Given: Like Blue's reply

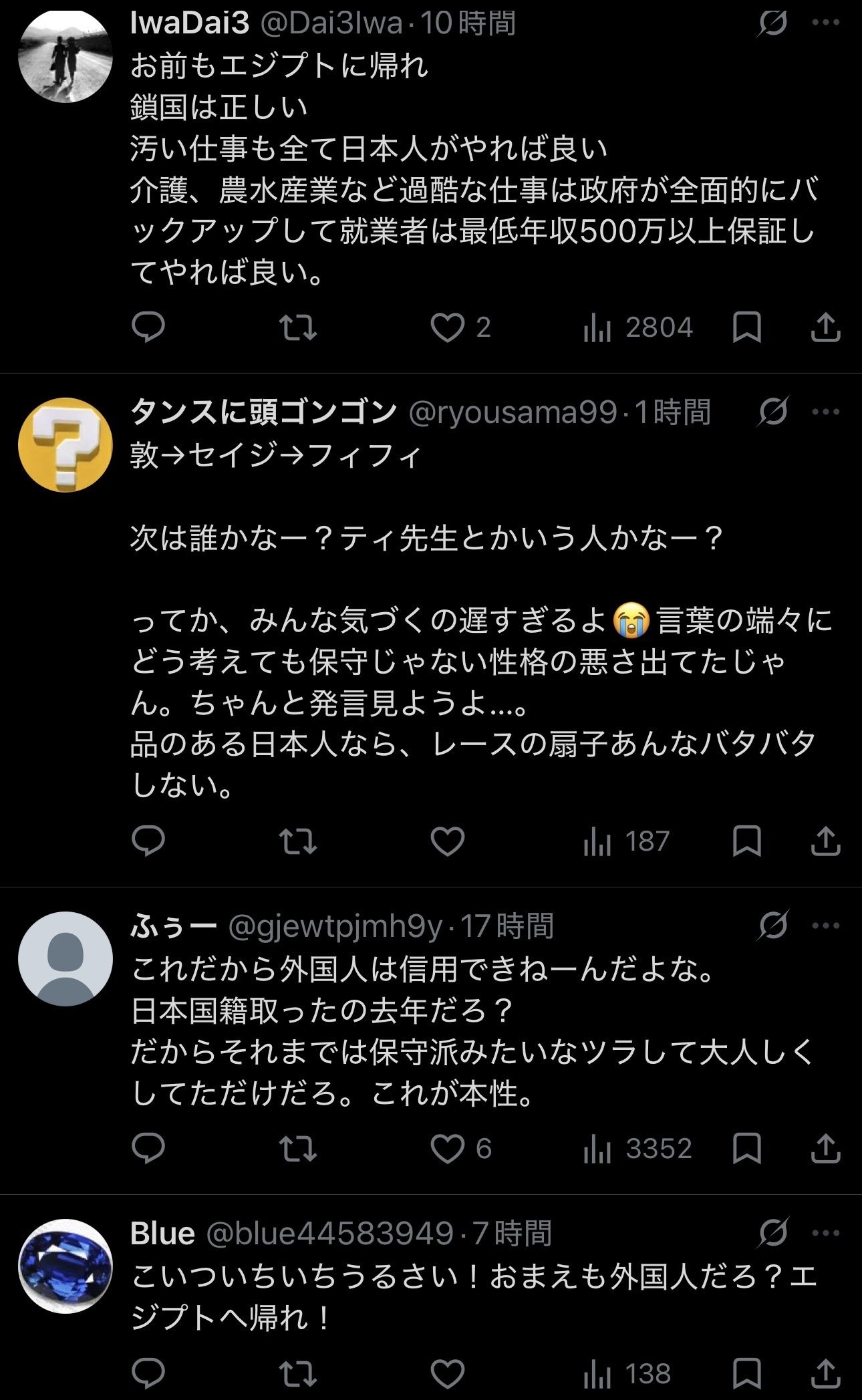Looking at the screenshot, I should click(447, 1374).
